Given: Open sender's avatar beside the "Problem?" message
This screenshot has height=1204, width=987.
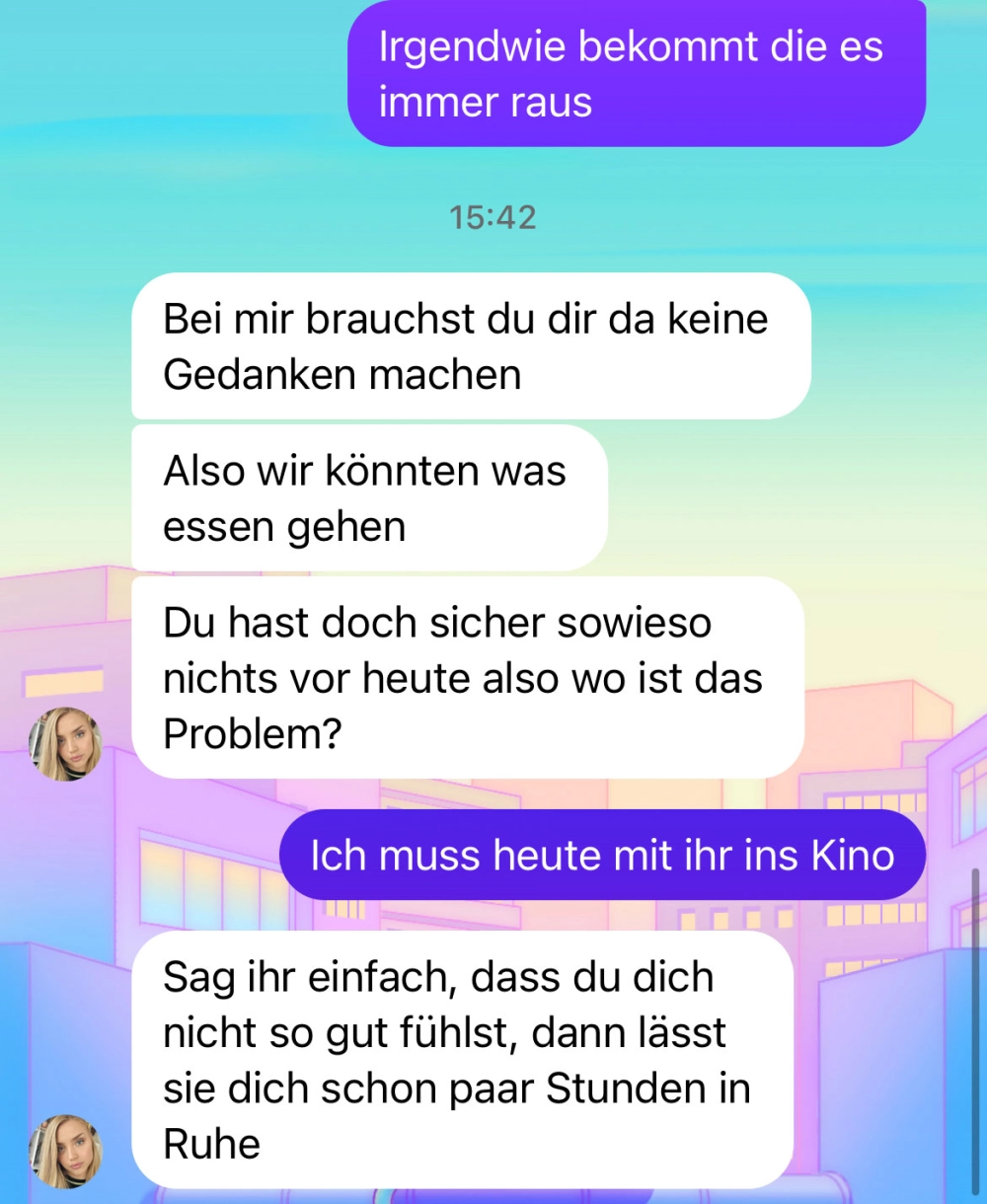Looking at the screenshot, I should pos(65,744).
